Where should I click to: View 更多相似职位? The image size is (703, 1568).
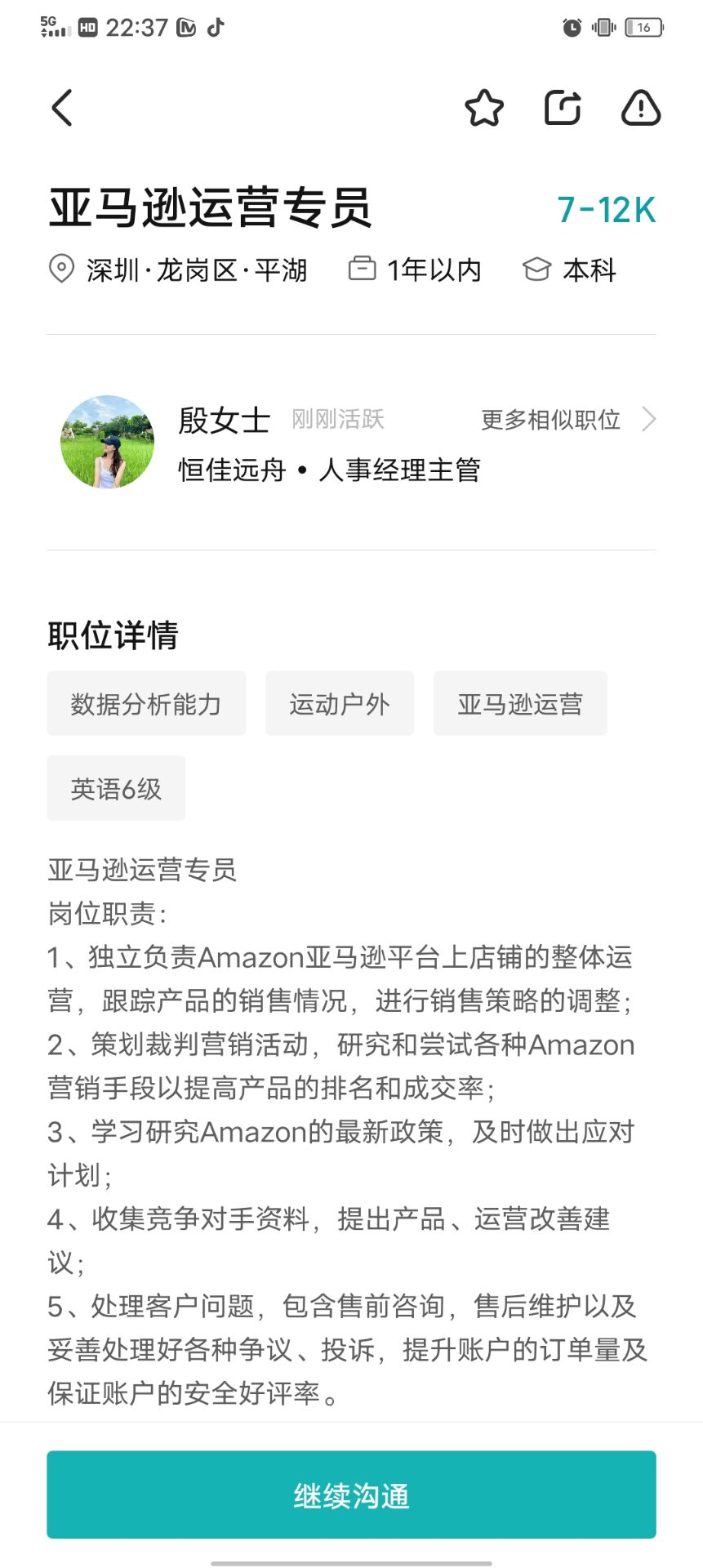(567, 420)
